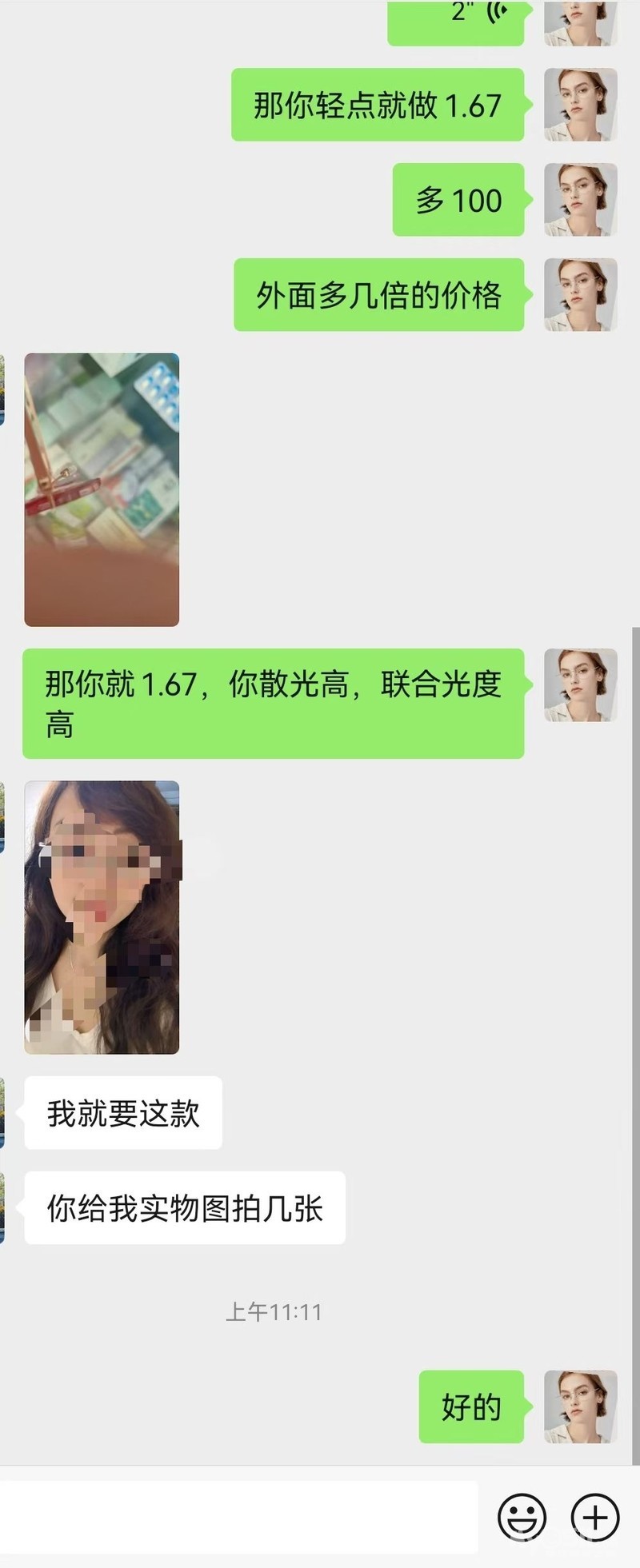Open the received medicine boxes photo
This screenshot has height=1568, width=640.
point(102,489)
